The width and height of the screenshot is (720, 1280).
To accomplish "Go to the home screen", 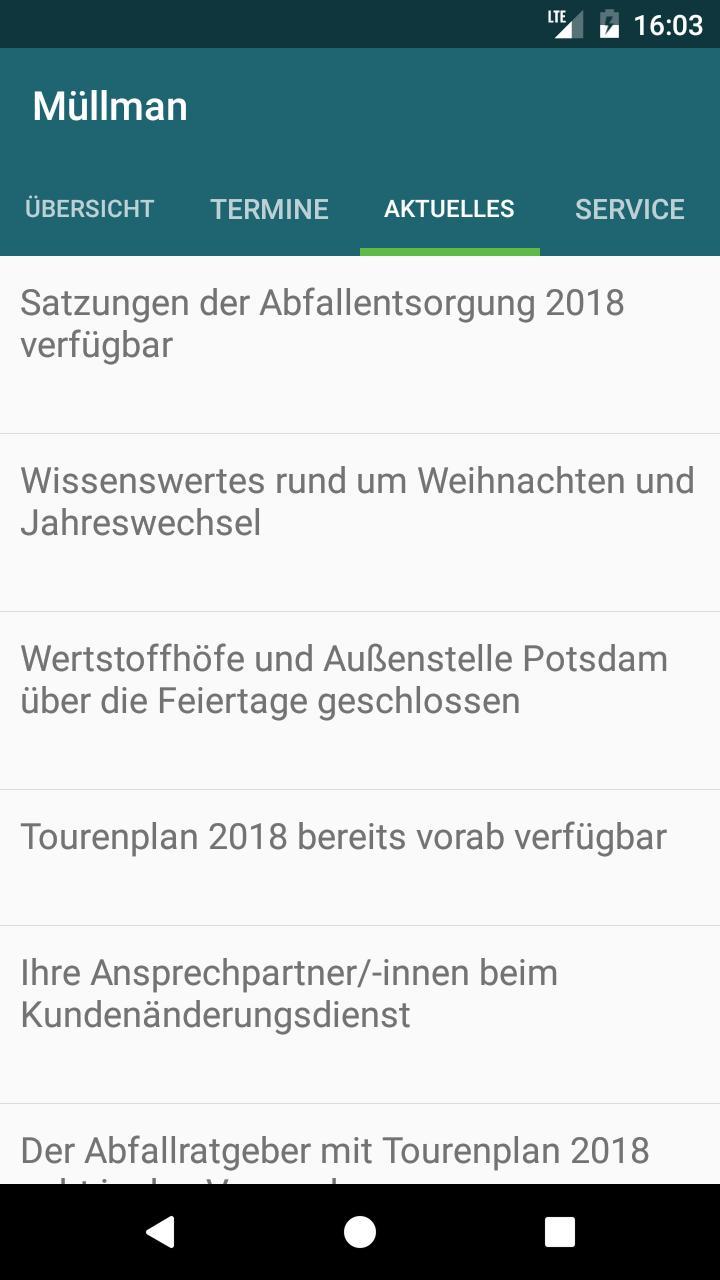I will click(360, 1232).
